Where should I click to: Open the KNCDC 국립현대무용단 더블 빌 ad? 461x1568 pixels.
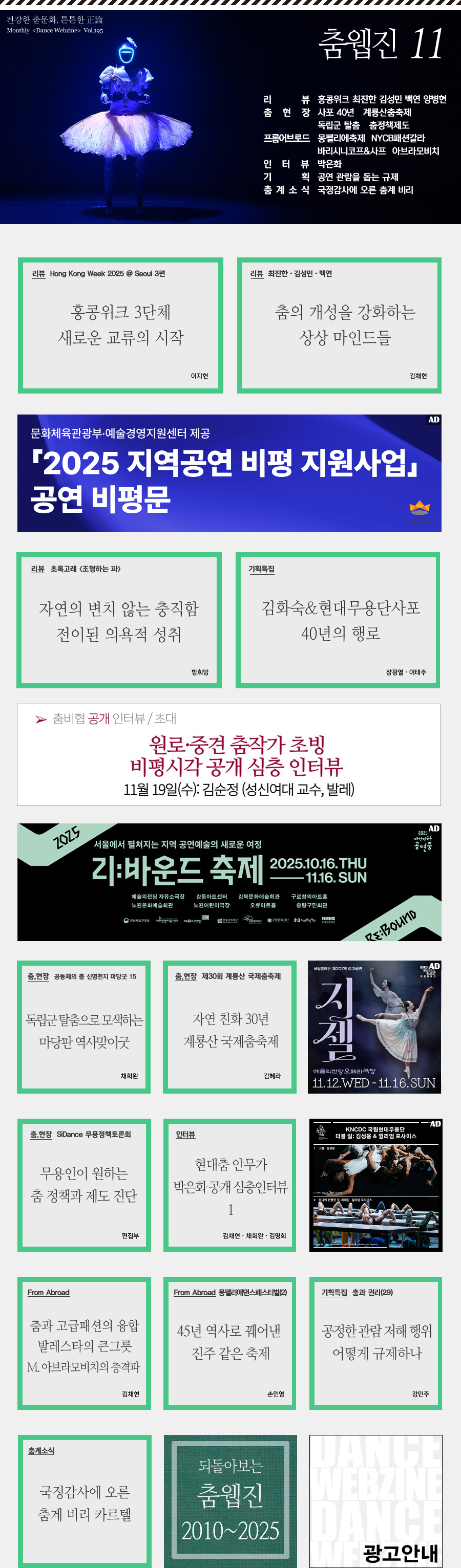tap(375, 1185)
